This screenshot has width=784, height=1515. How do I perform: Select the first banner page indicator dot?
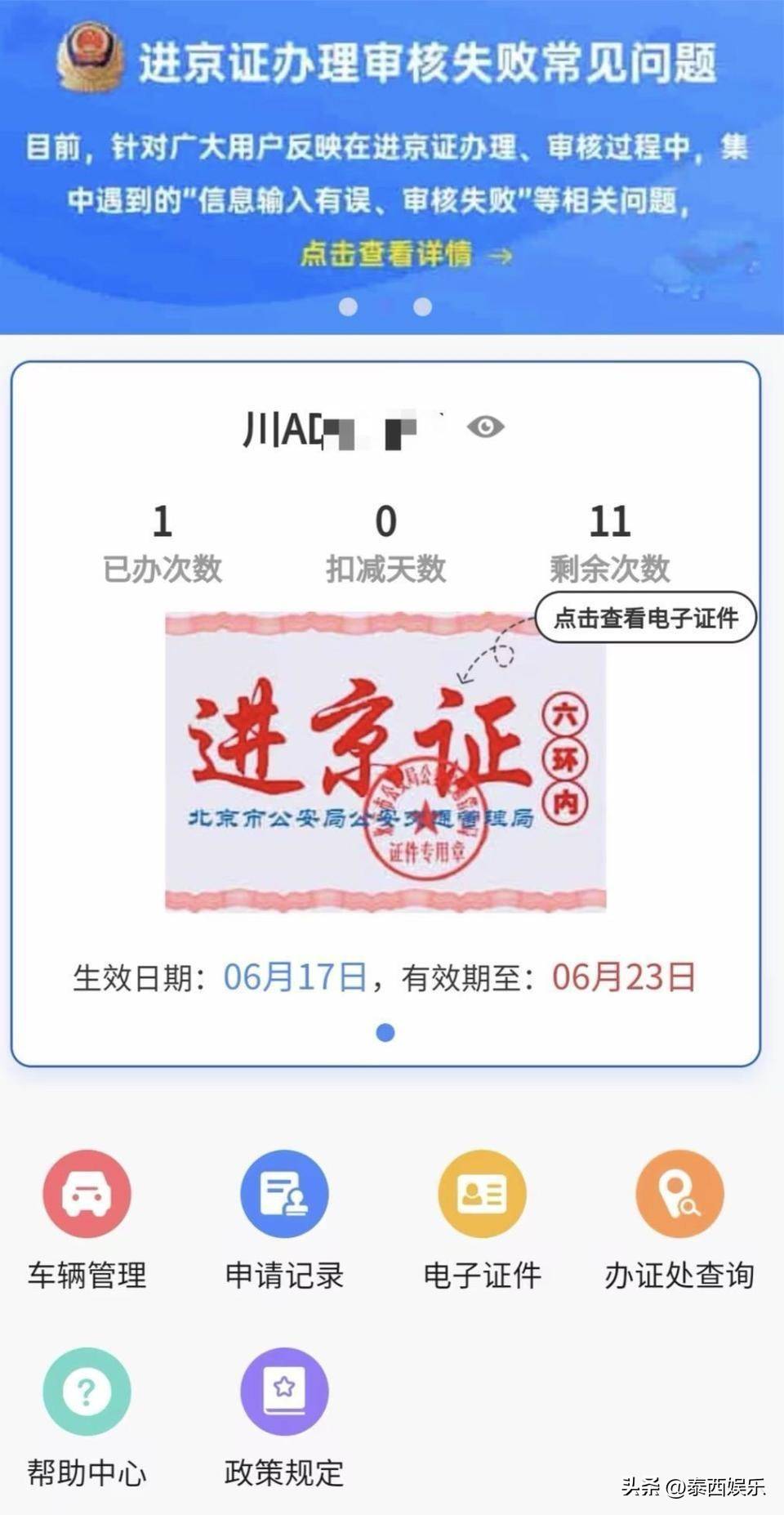[x=348, y=306]
